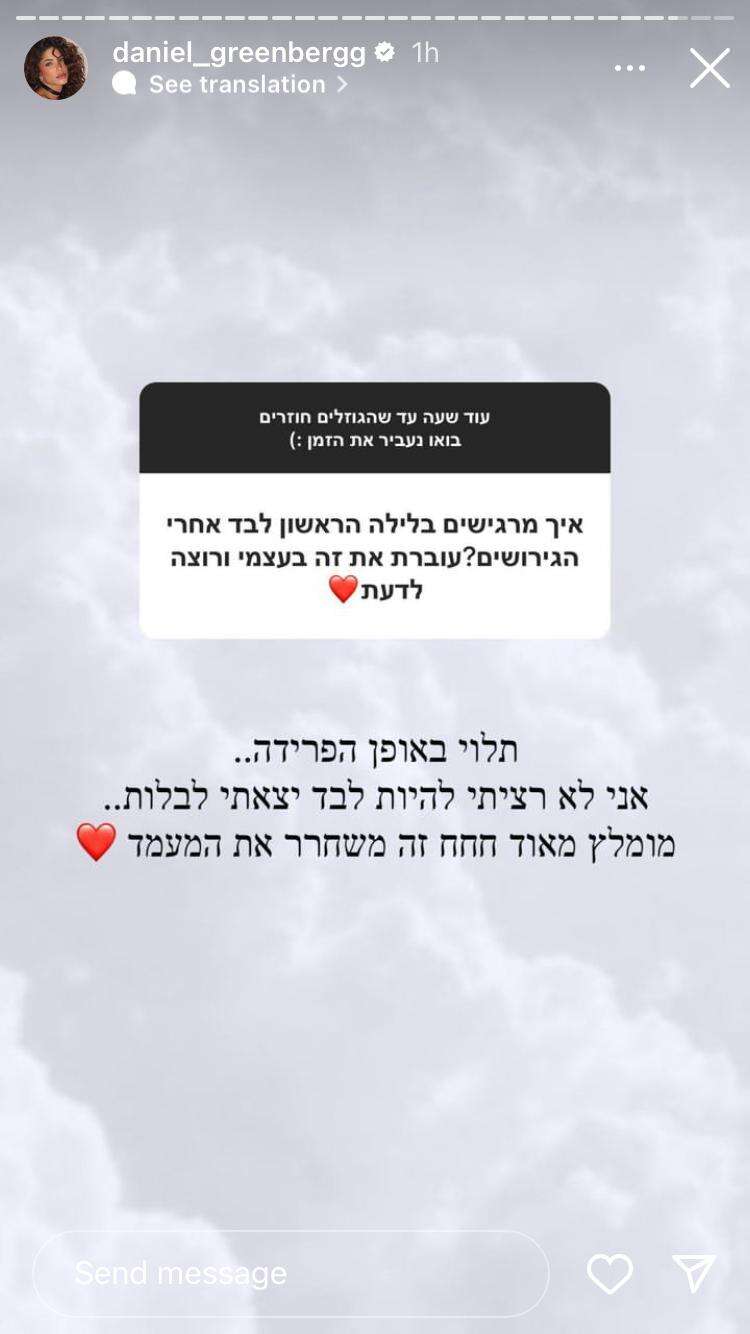Tap the daniel_greenbergg username
Screen dimensions: 750x1334
point(239,52)
